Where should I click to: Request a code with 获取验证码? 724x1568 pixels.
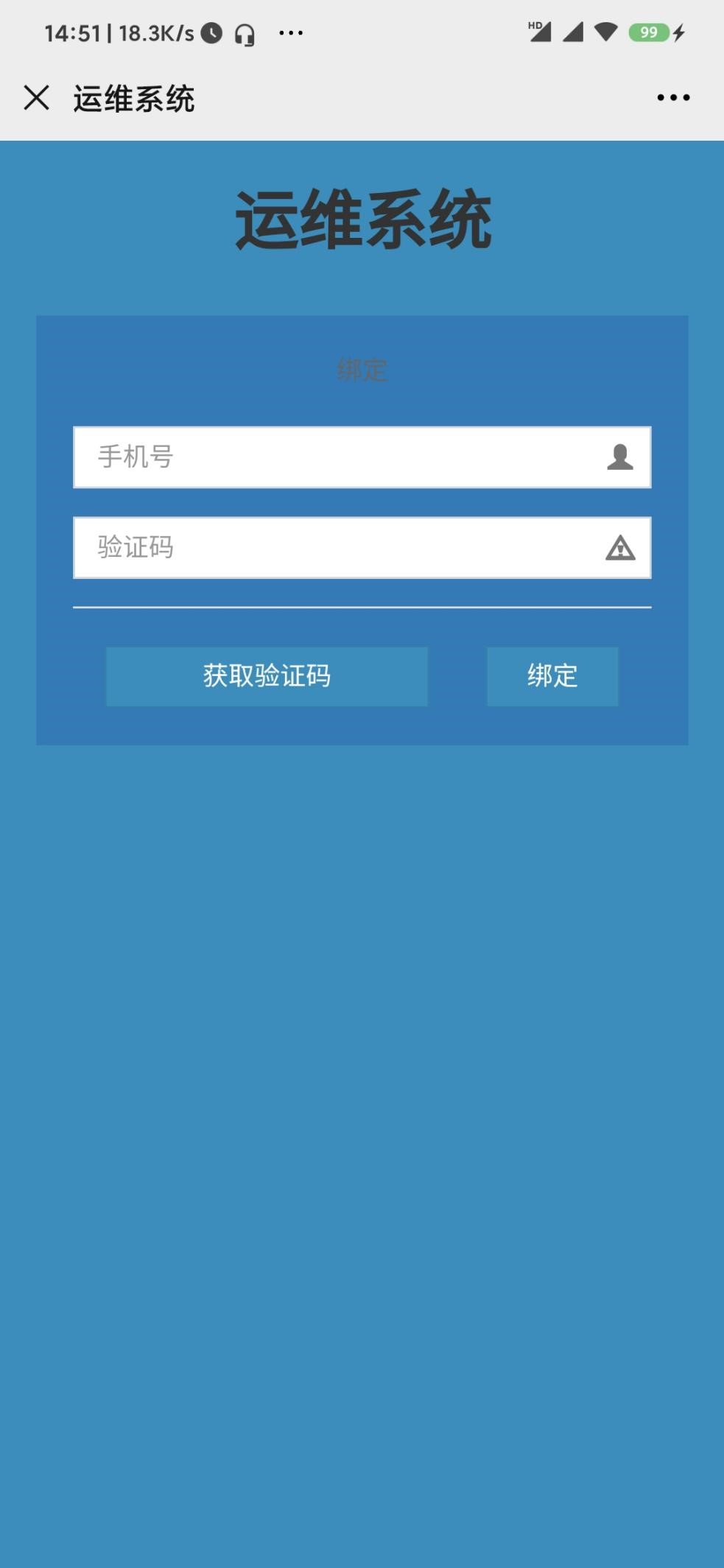tap(267, 676)
